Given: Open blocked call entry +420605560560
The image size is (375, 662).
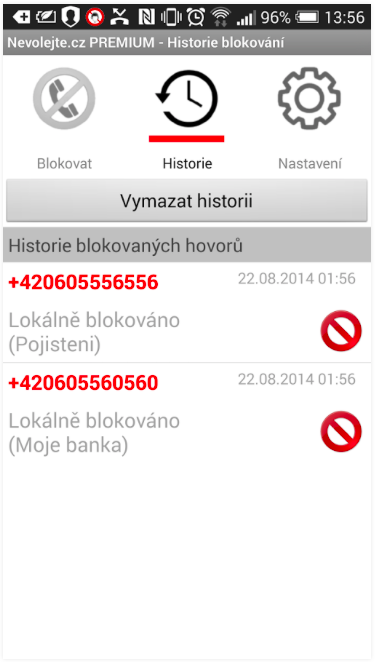Looking at the screenshot, I should pyautogui.click(x=187, y=413).
